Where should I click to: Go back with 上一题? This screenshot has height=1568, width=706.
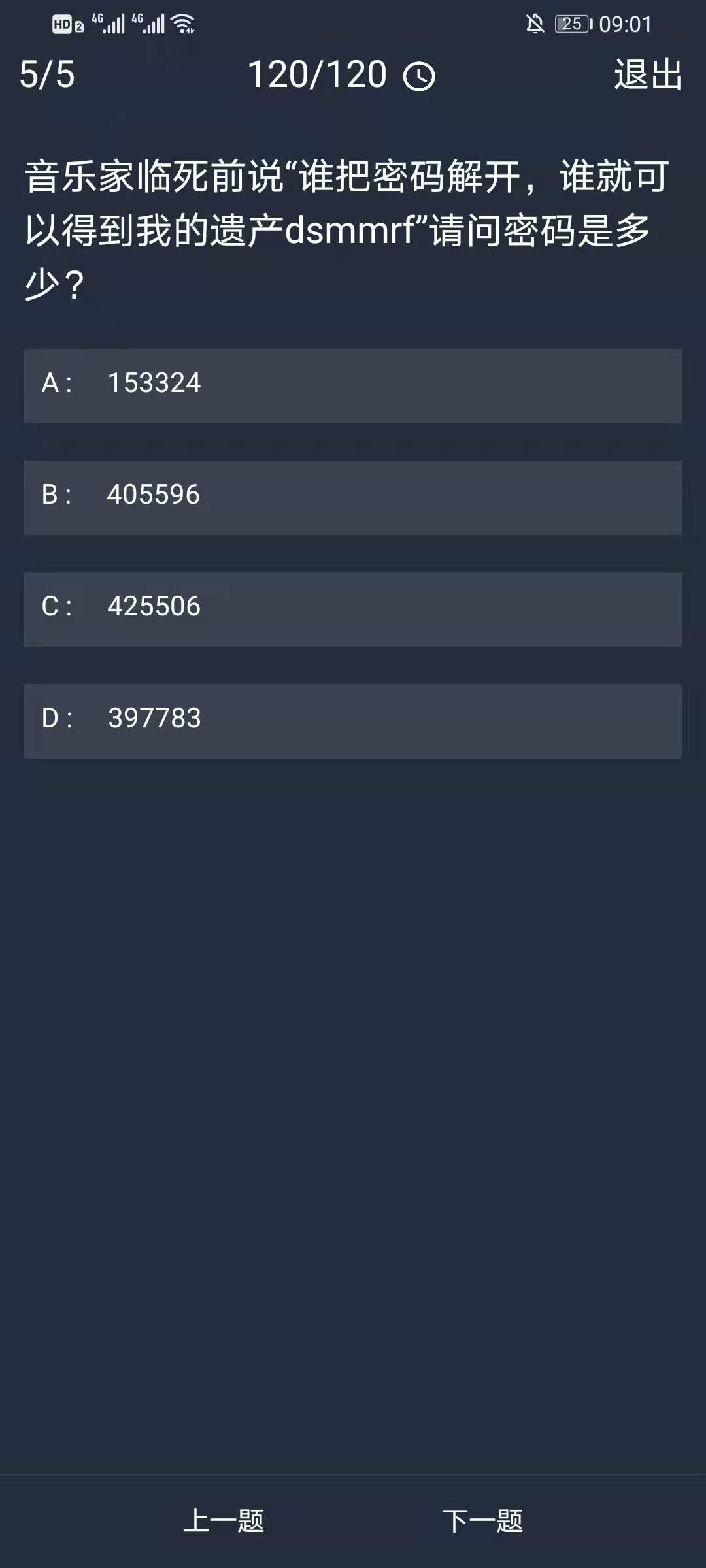coord(224,1520)
